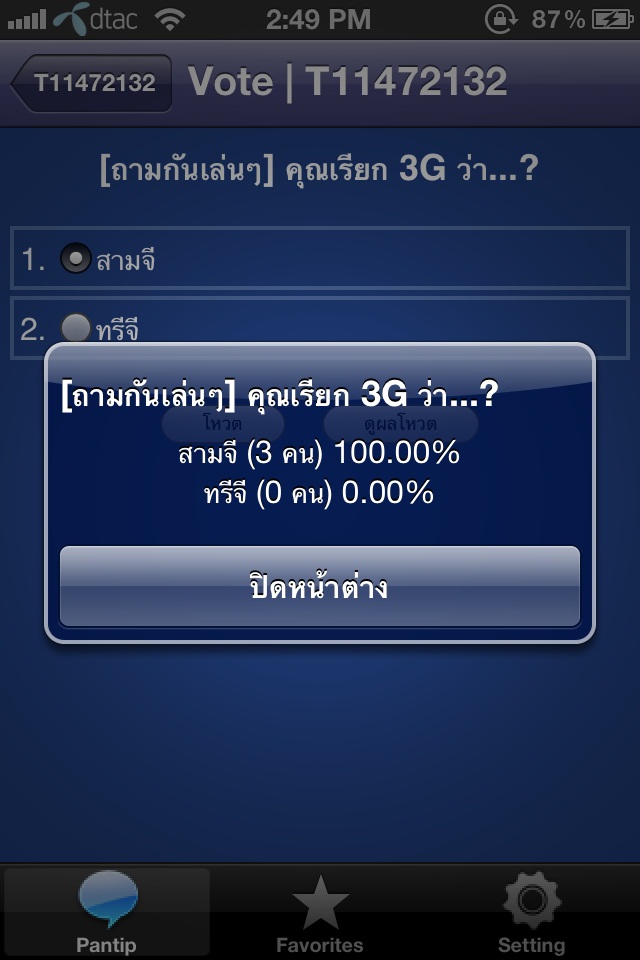The image size is (640, 960).
Task: Go back to T11472132
Action: tap(92, 83)
